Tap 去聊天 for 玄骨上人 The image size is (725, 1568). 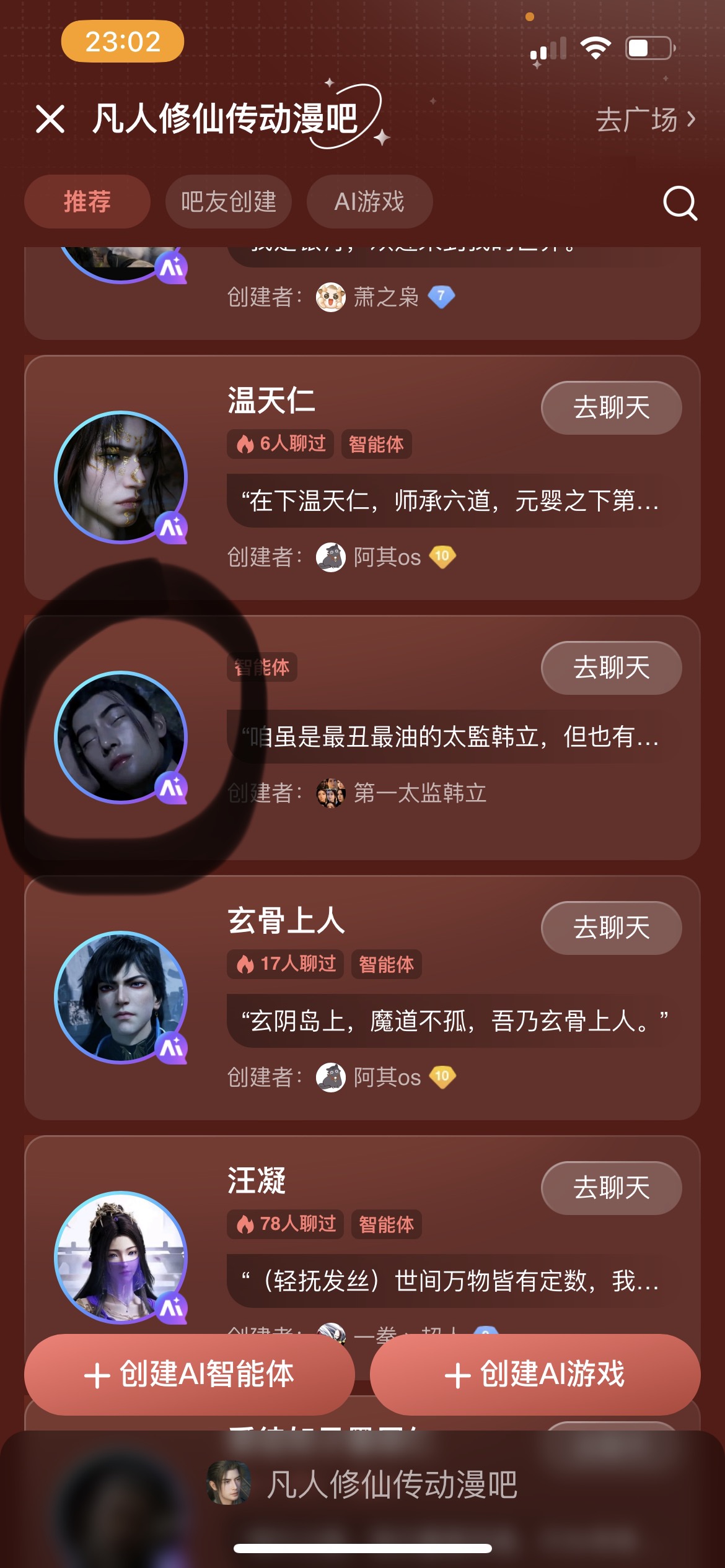coord(612,928)
